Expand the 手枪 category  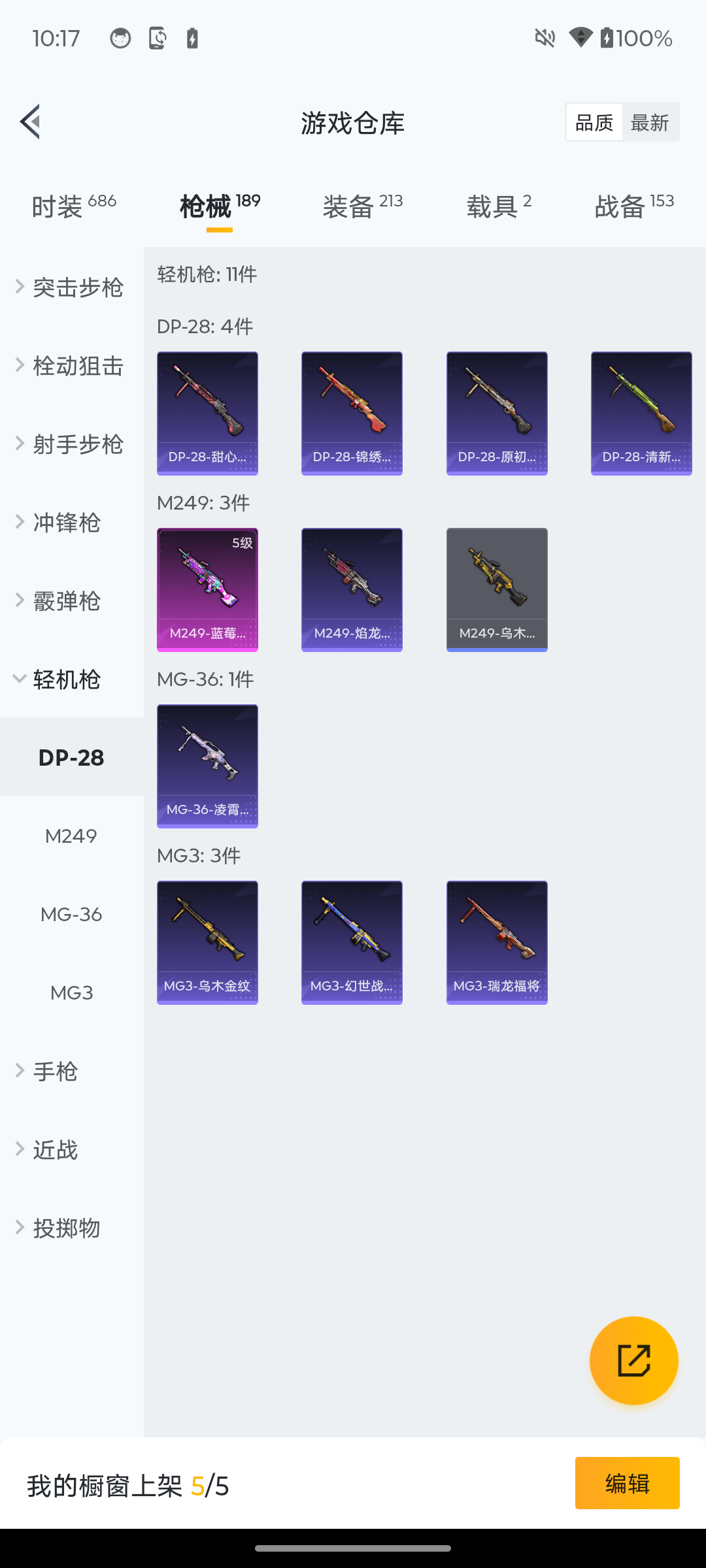(56, 1071)
